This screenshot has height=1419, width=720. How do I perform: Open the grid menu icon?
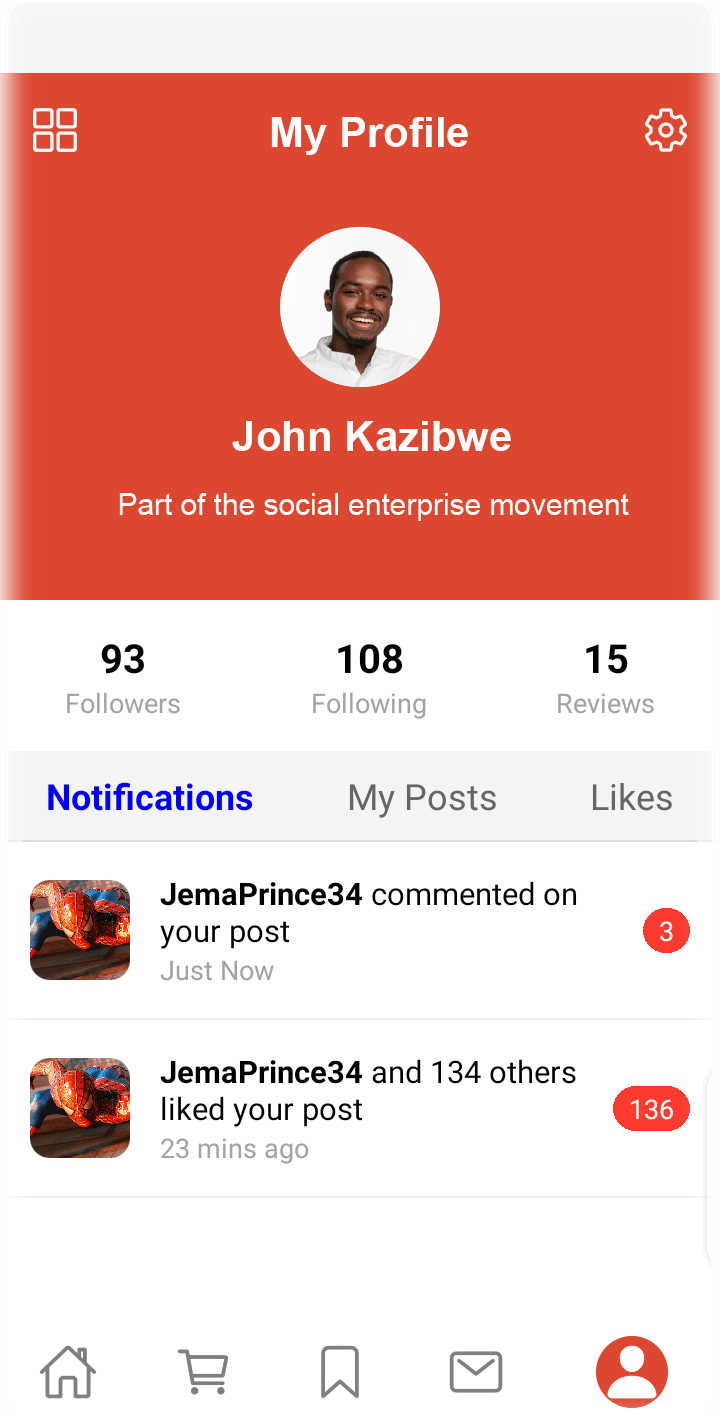(x=55, y=130)
